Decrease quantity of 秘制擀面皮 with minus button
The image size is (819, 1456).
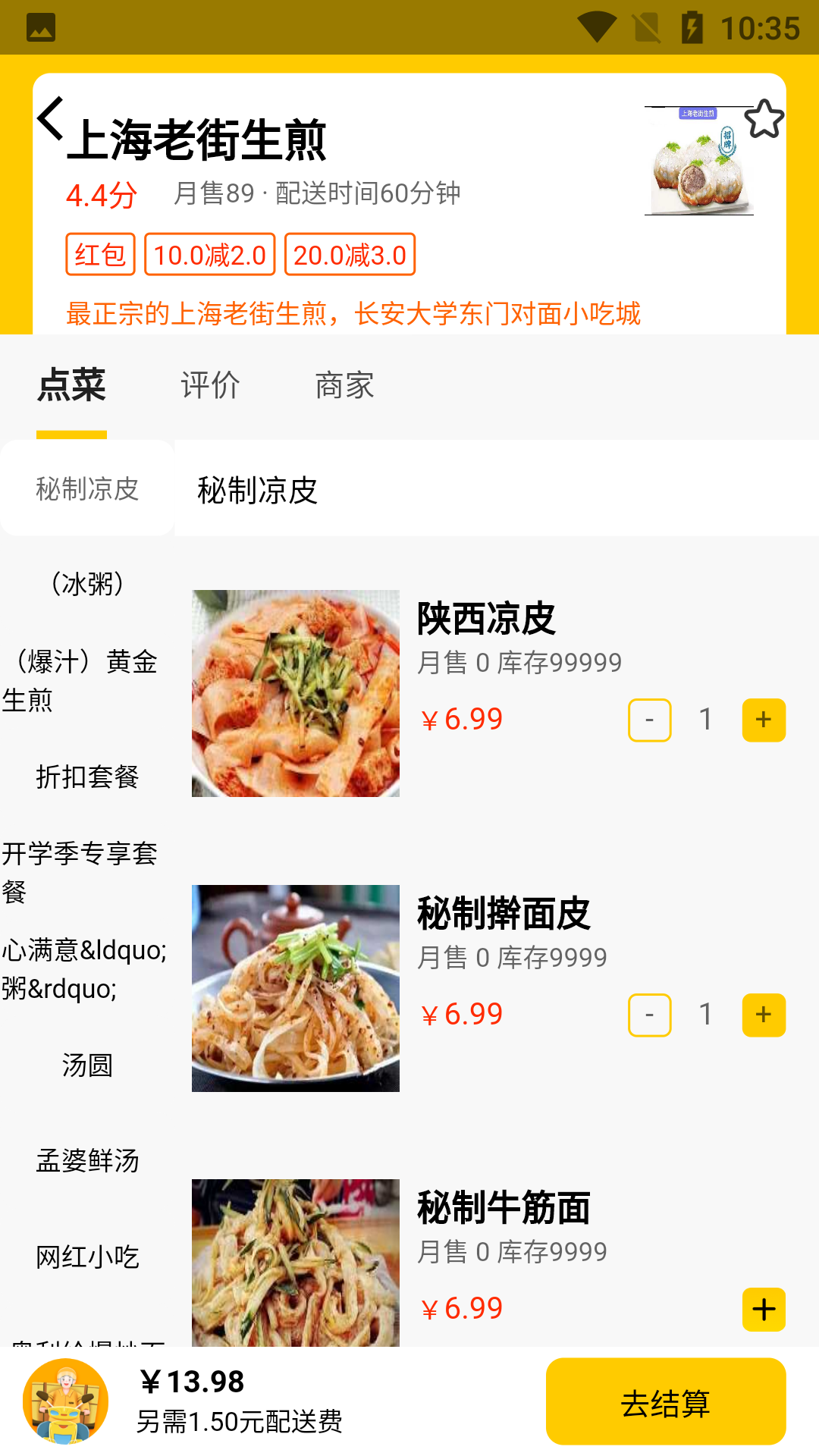(x=649, y=1015)
